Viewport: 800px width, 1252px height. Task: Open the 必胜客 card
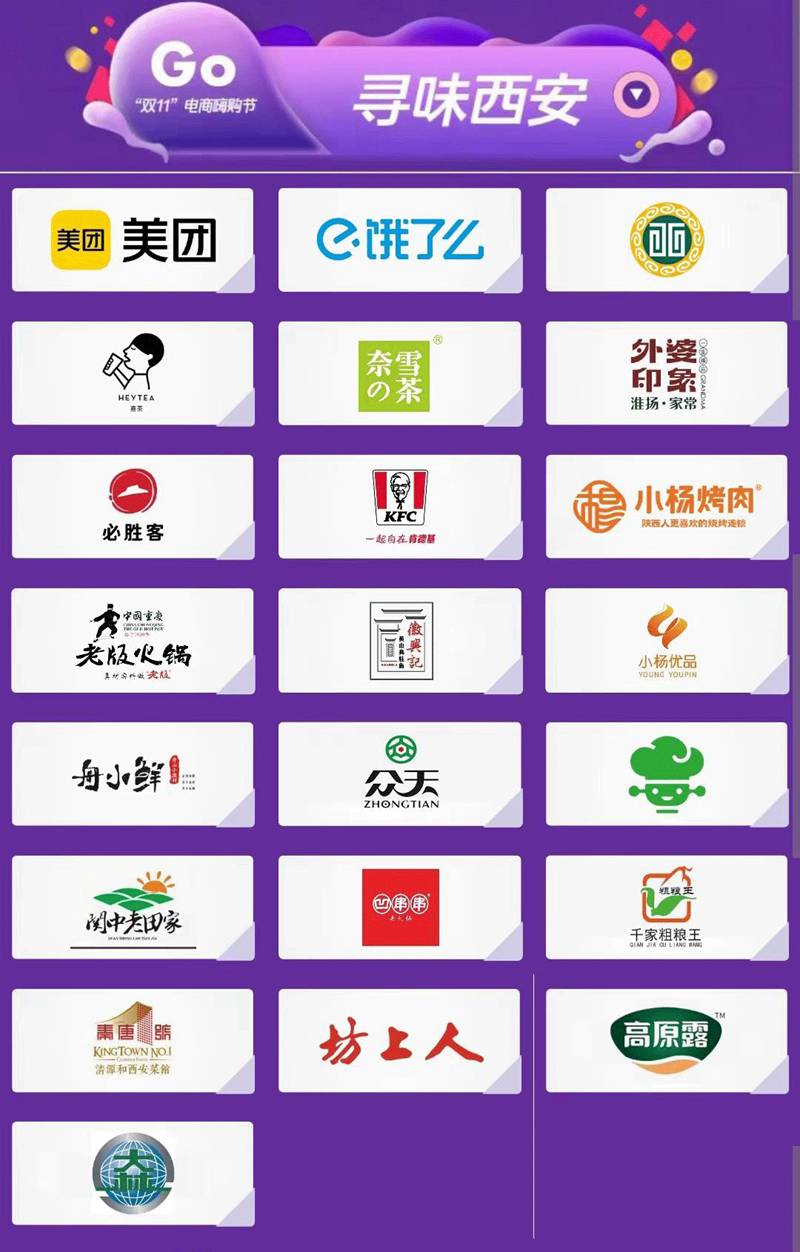[x=133, y=506]
